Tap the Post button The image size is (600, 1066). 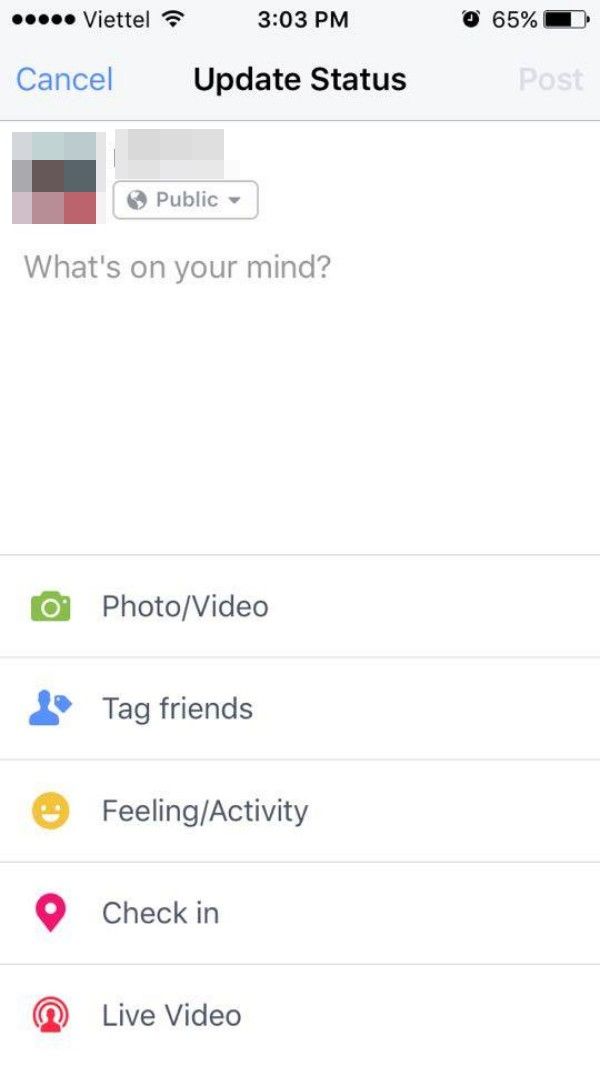pos(551,79)
